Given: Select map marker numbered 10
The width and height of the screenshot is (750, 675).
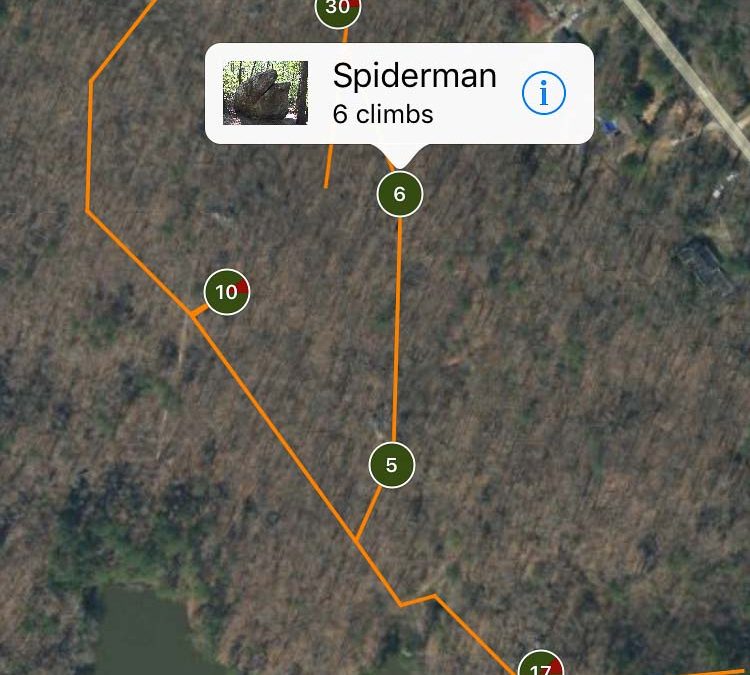Looking at the screenshot, I should tap(226, 292).
